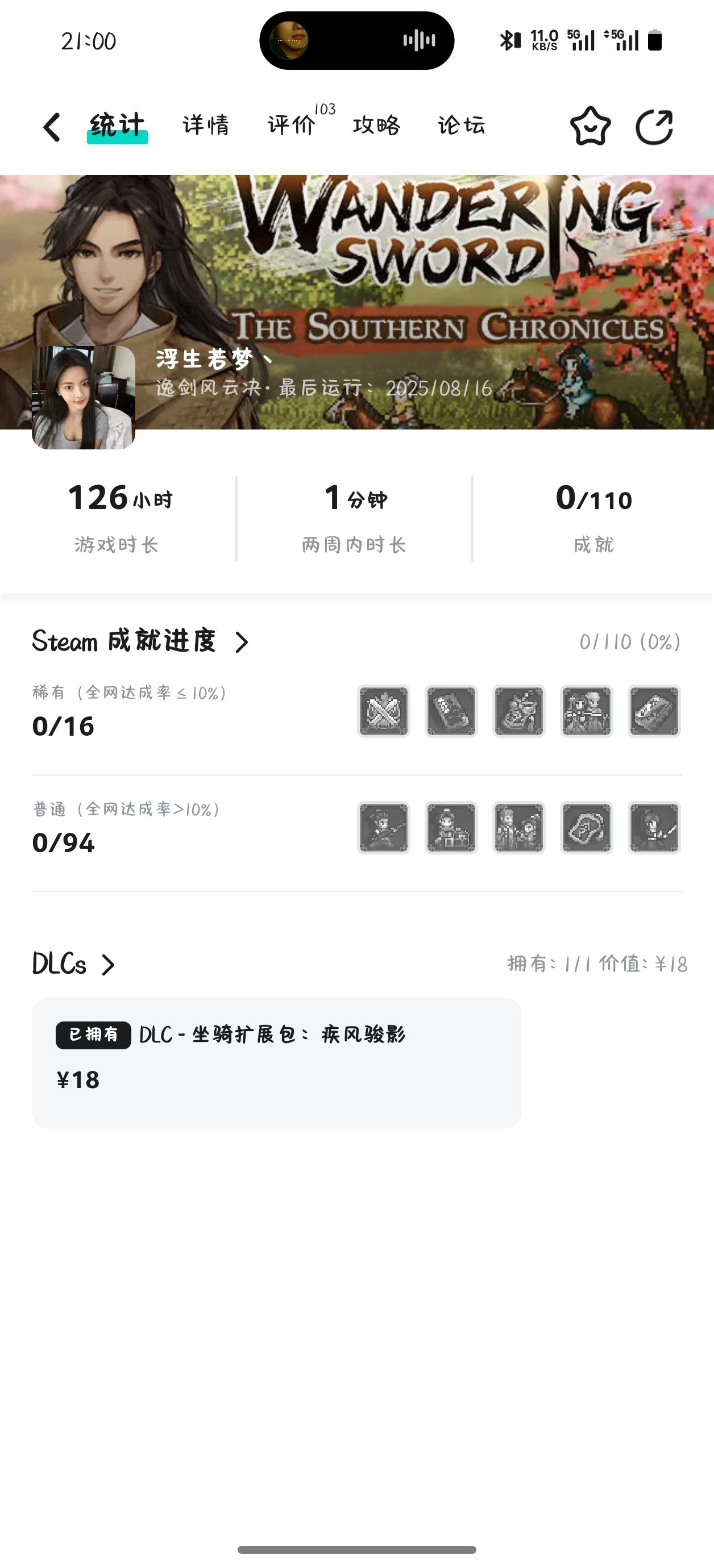Expand Steam 成就进度 details
Viewport: 714px width, 1568px height.
(242, 641)
